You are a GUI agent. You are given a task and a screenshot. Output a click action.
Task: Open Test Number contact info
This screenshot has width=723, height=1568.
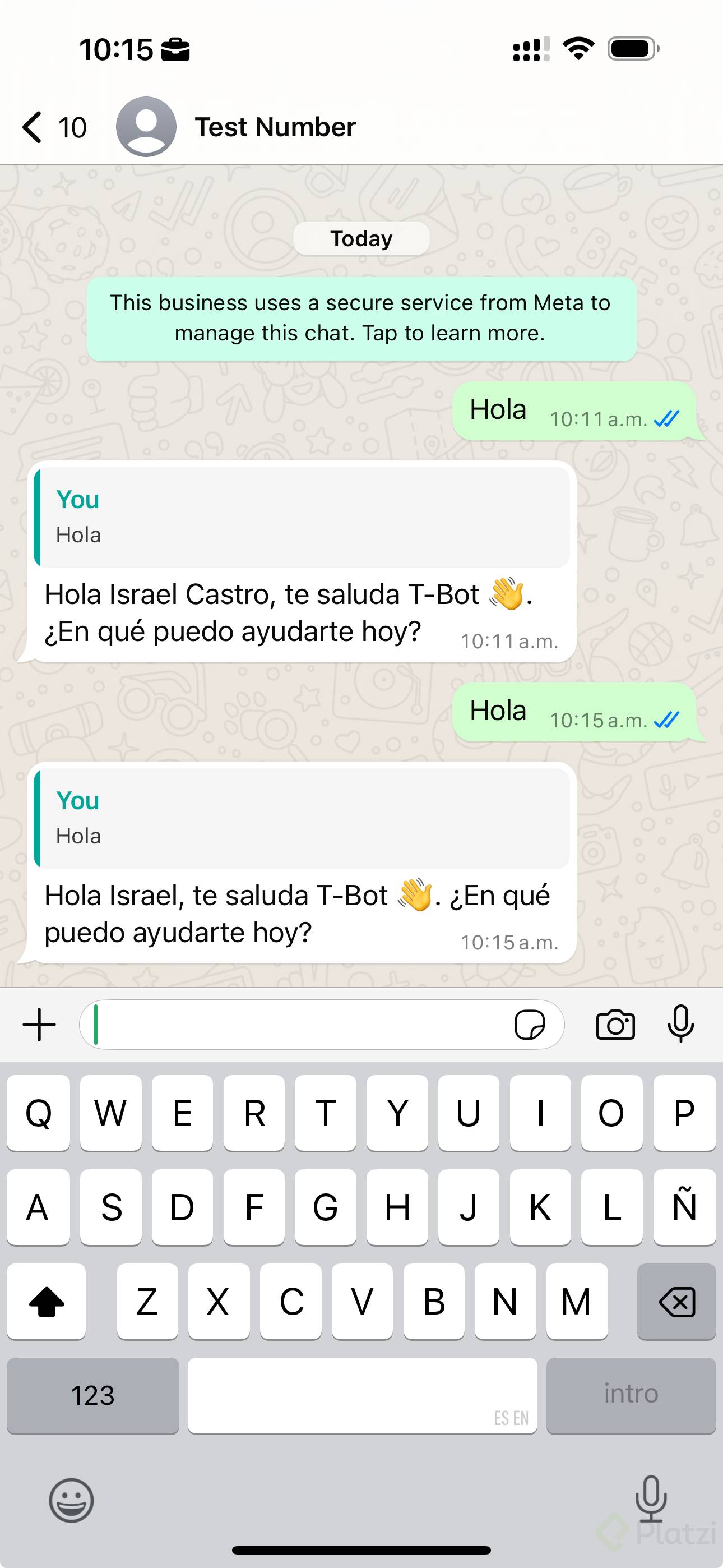point(275,127)
